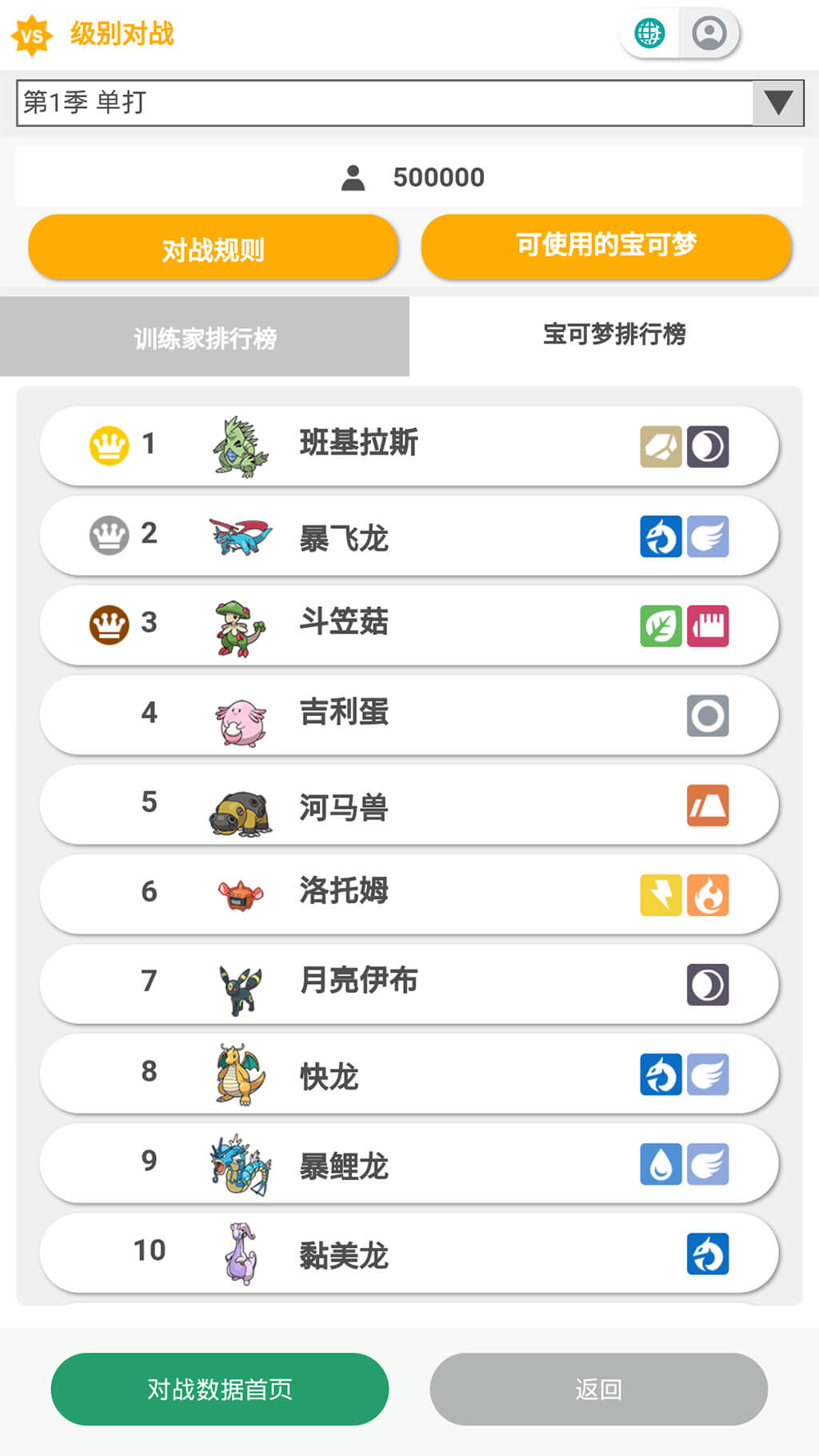This screenshot has width=819, height=1456.
Task: View 月亮伊布 details
Action: [x=408, y=983]
